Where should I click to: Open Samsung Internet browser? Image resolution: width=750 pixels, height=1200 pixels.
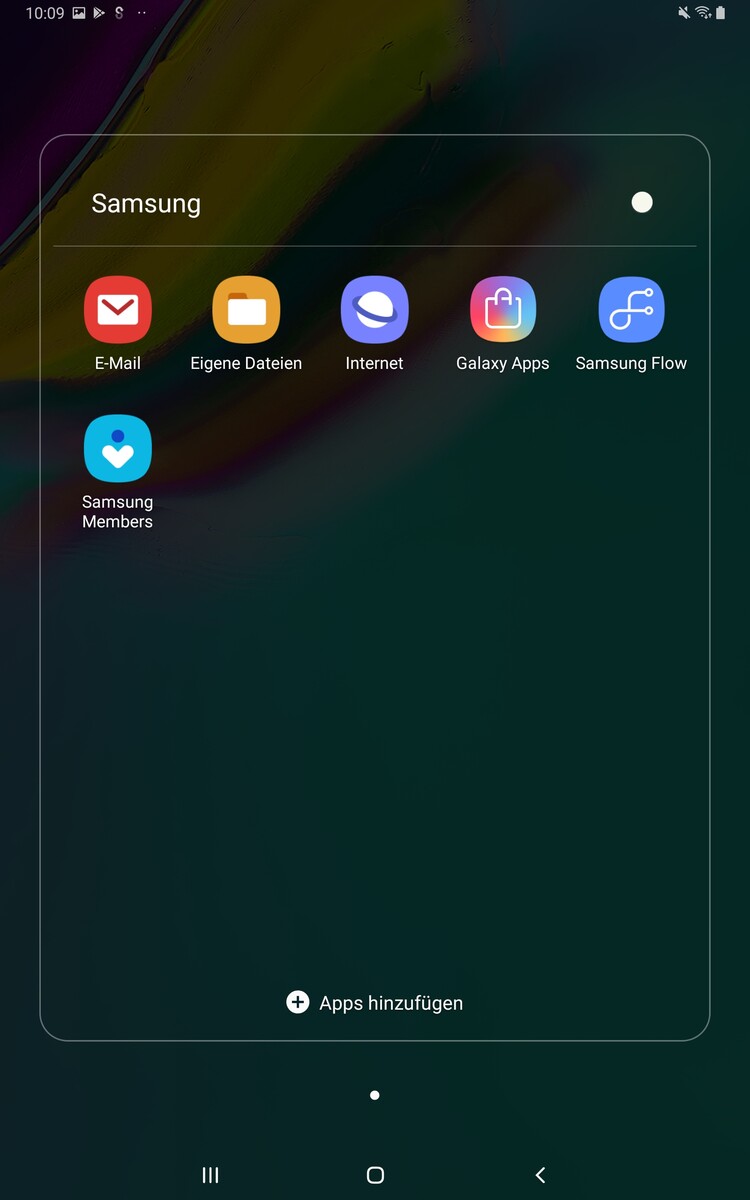pos(374,311)
